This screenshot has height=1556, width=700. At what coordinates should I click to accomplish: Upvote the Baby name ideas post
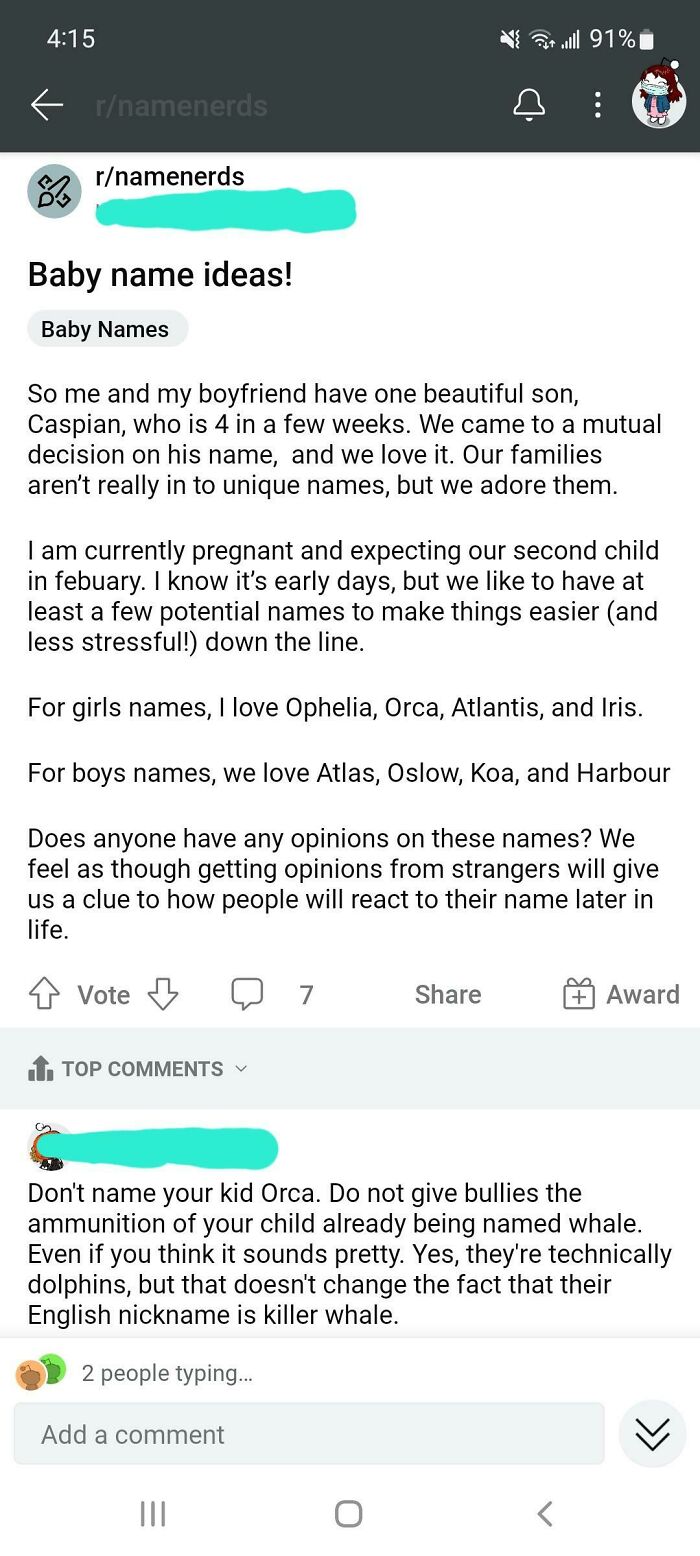pyautogui.click(x=44, y=994)
